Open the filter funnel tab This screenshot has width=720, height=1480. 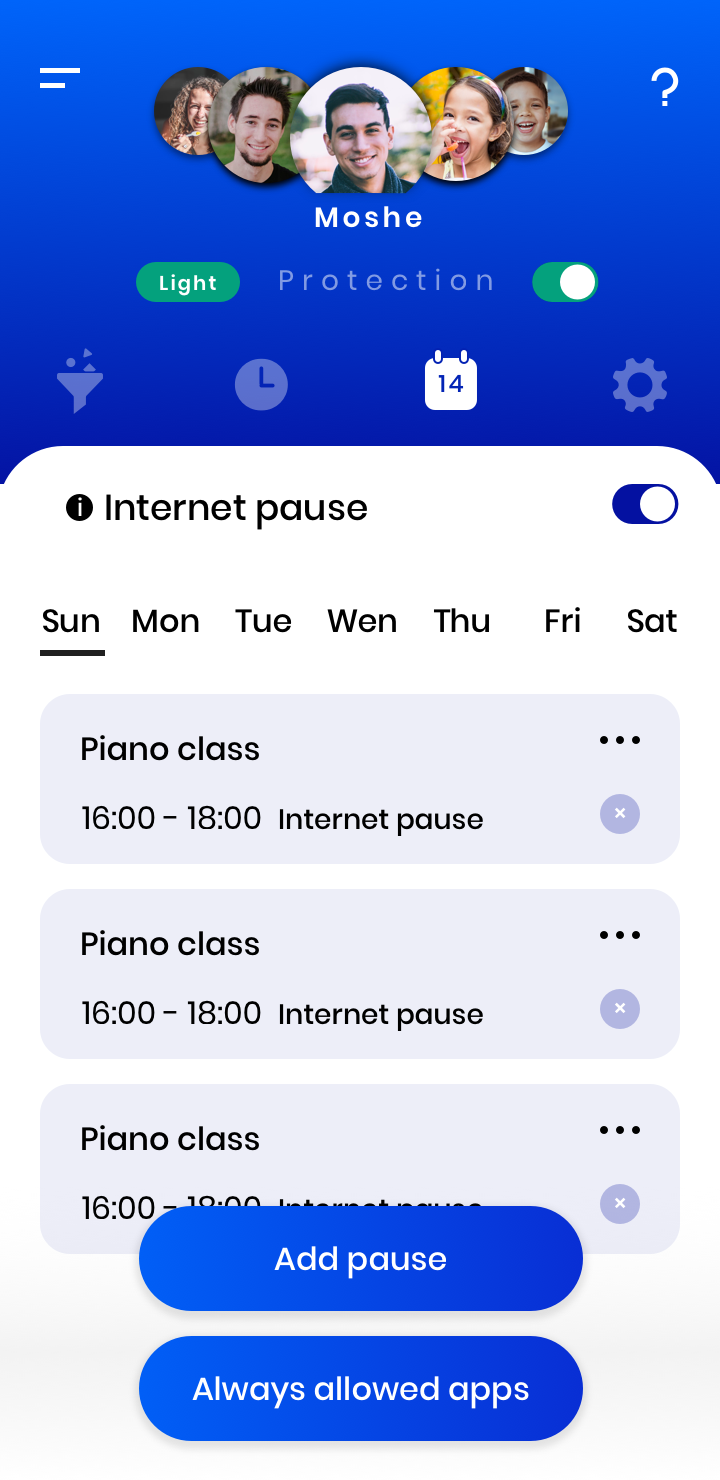coord(80,382)
